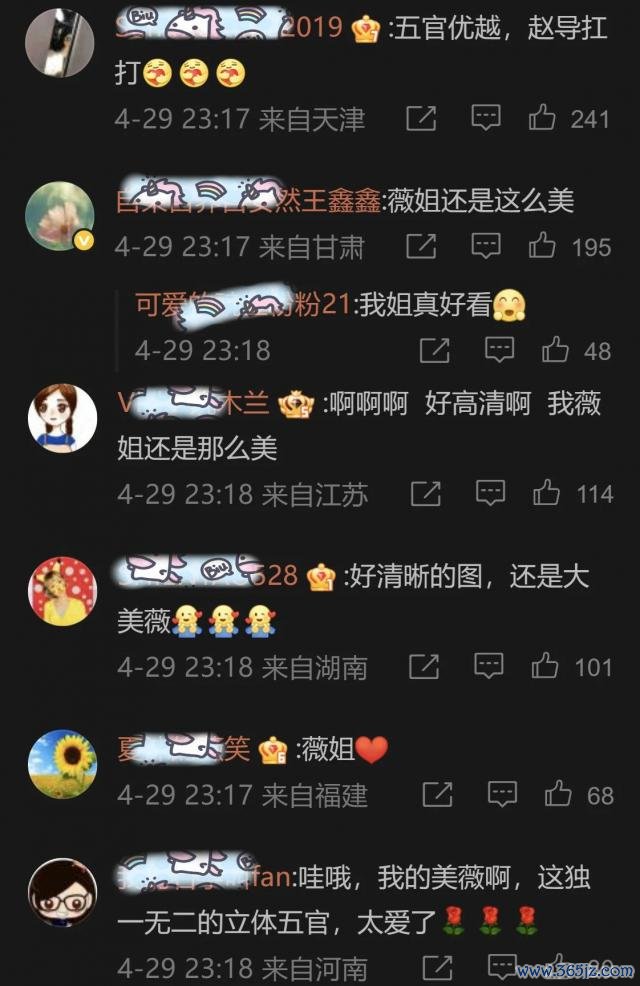The width and height of the screenshot is (640, 986).
Task: Like the 薇姐 heart comment from 福建
Action: [558, 795]
